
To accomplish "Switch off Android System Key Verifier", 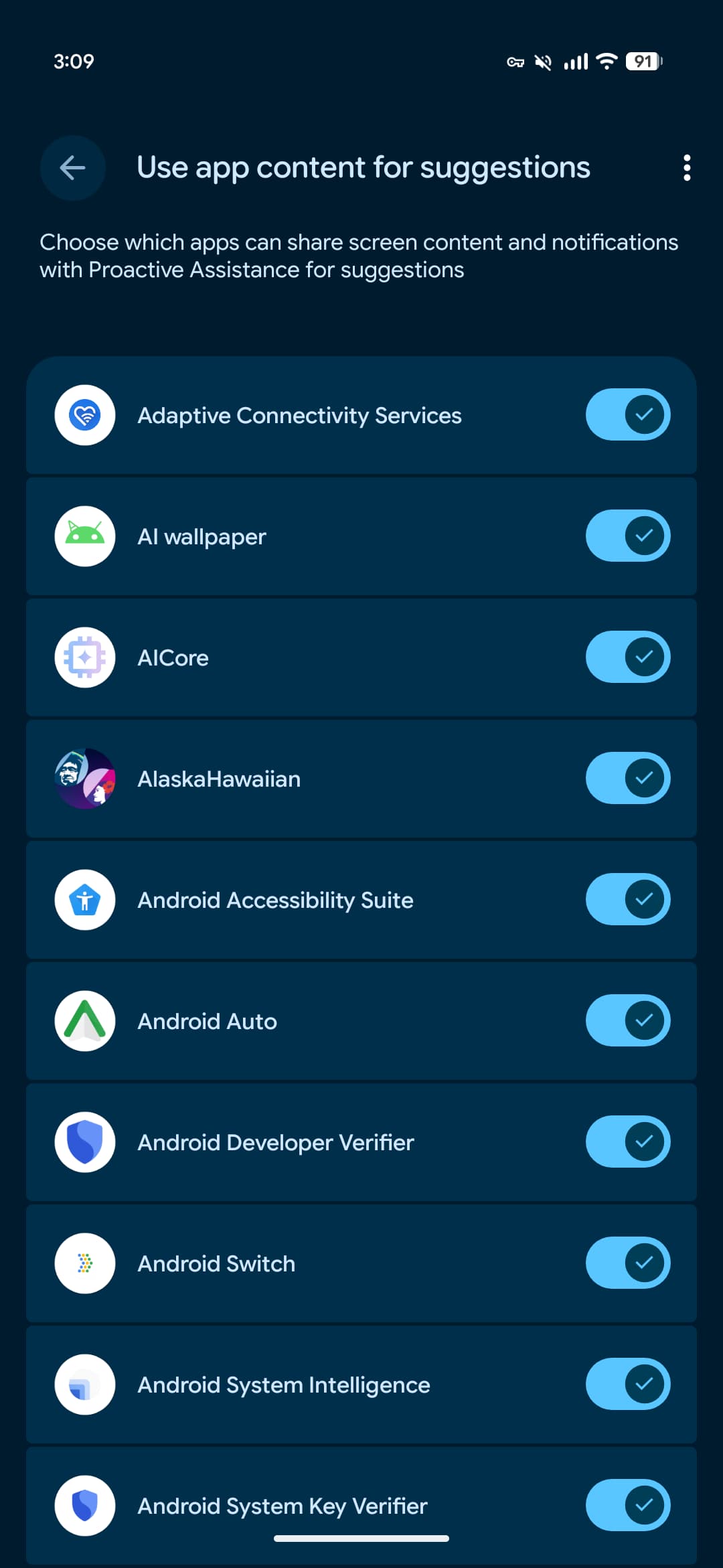I will (x=628, y=1506).
